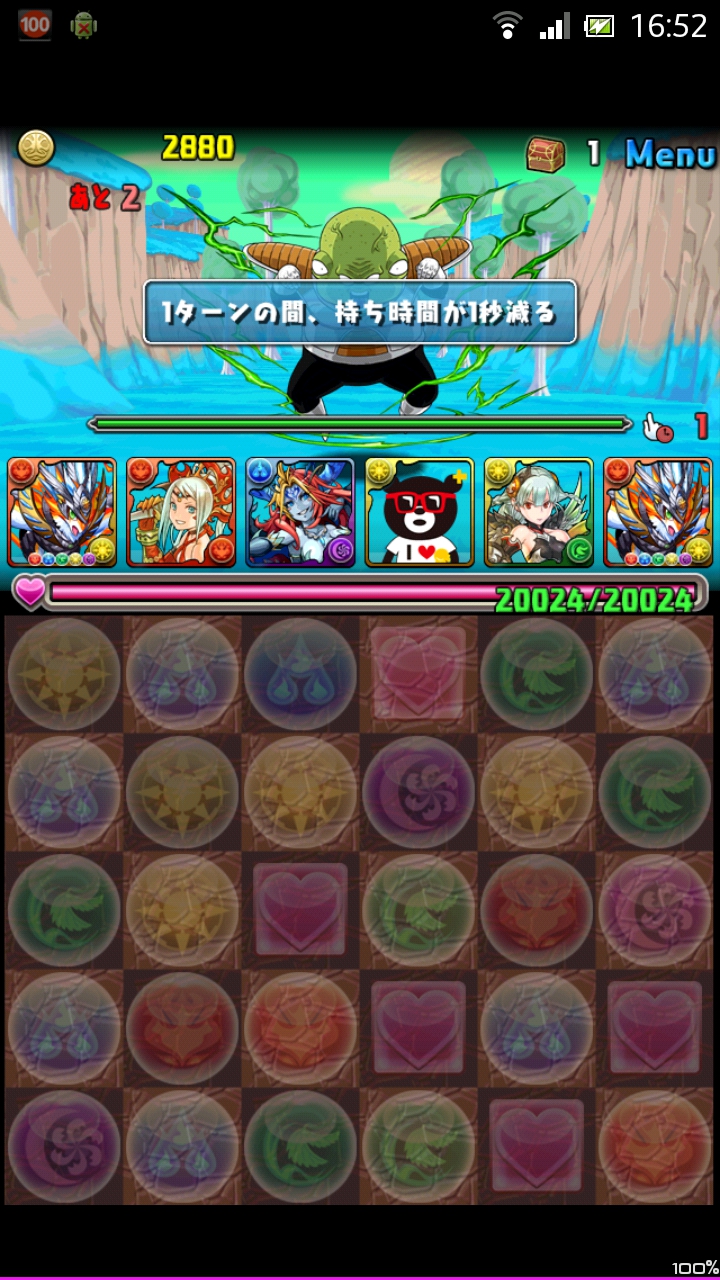Open the Menu button
Image resolution: width=720 pixels, height=1280 pixels.
[x=669, y=154]
